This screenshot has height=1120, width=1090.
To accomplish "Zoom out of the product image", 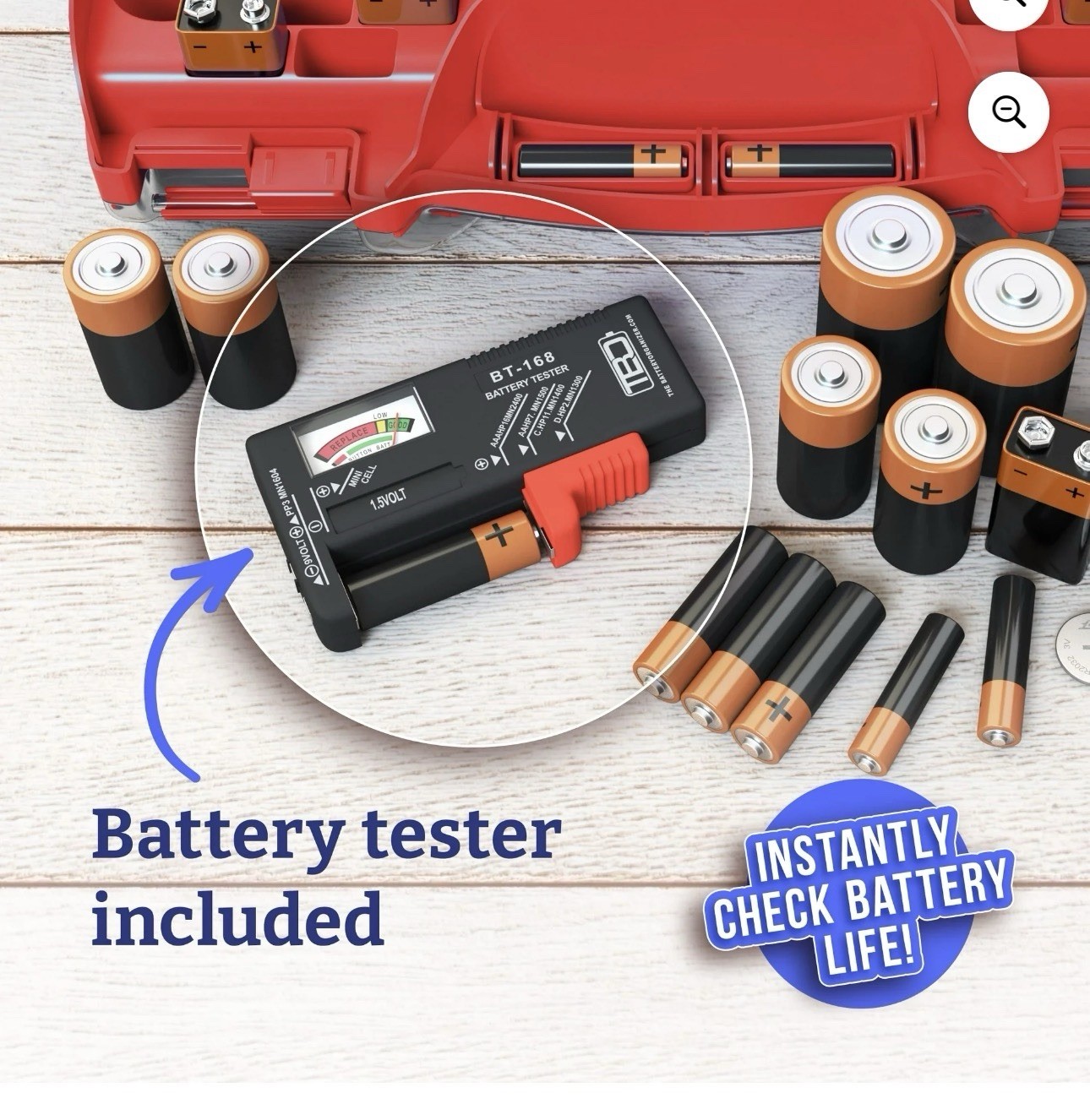I will [x=1008, y=111].
